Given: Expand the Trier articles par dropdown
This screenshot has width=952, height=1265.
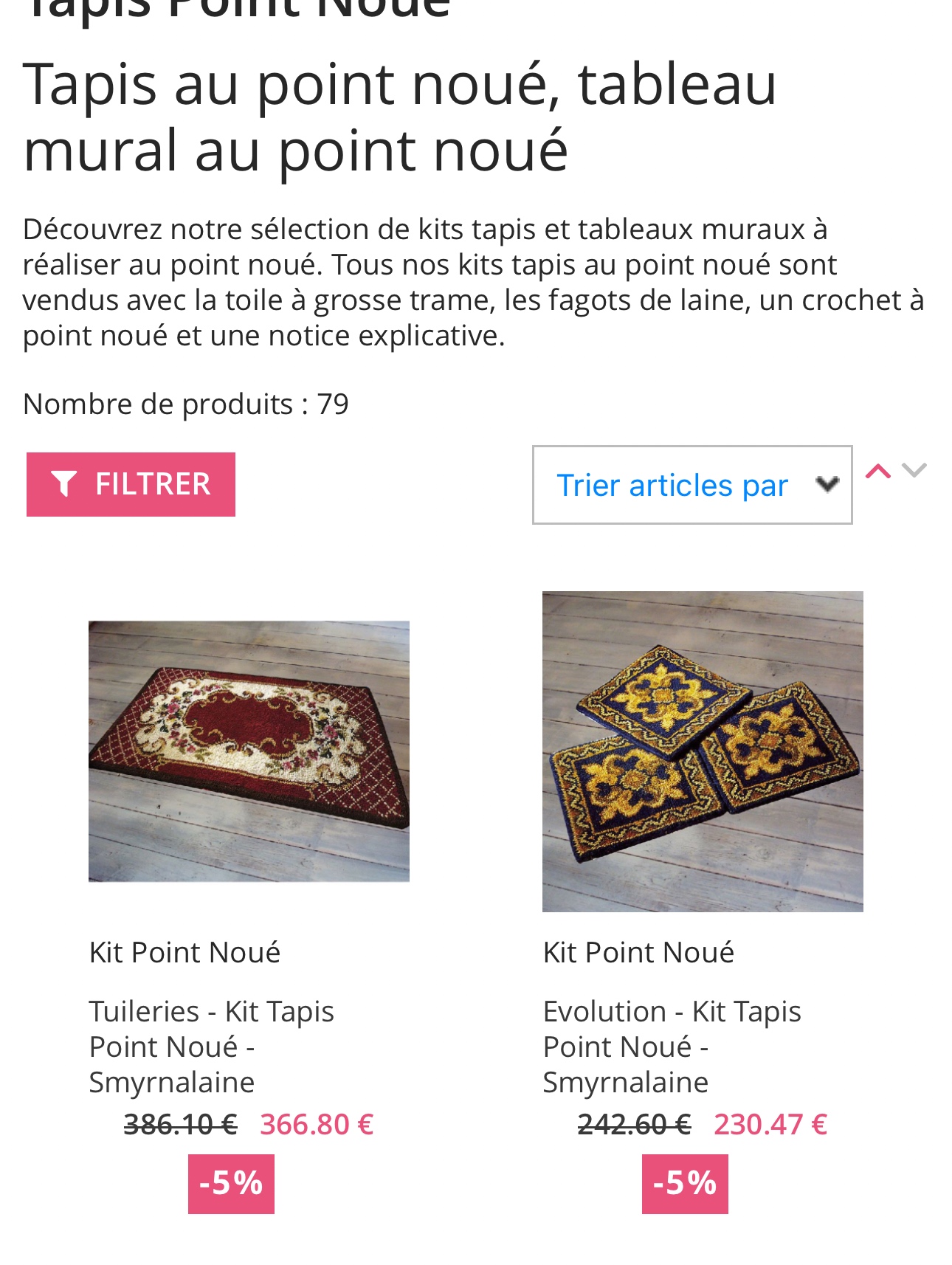Looking at the screenshot, I should (691, 485).
